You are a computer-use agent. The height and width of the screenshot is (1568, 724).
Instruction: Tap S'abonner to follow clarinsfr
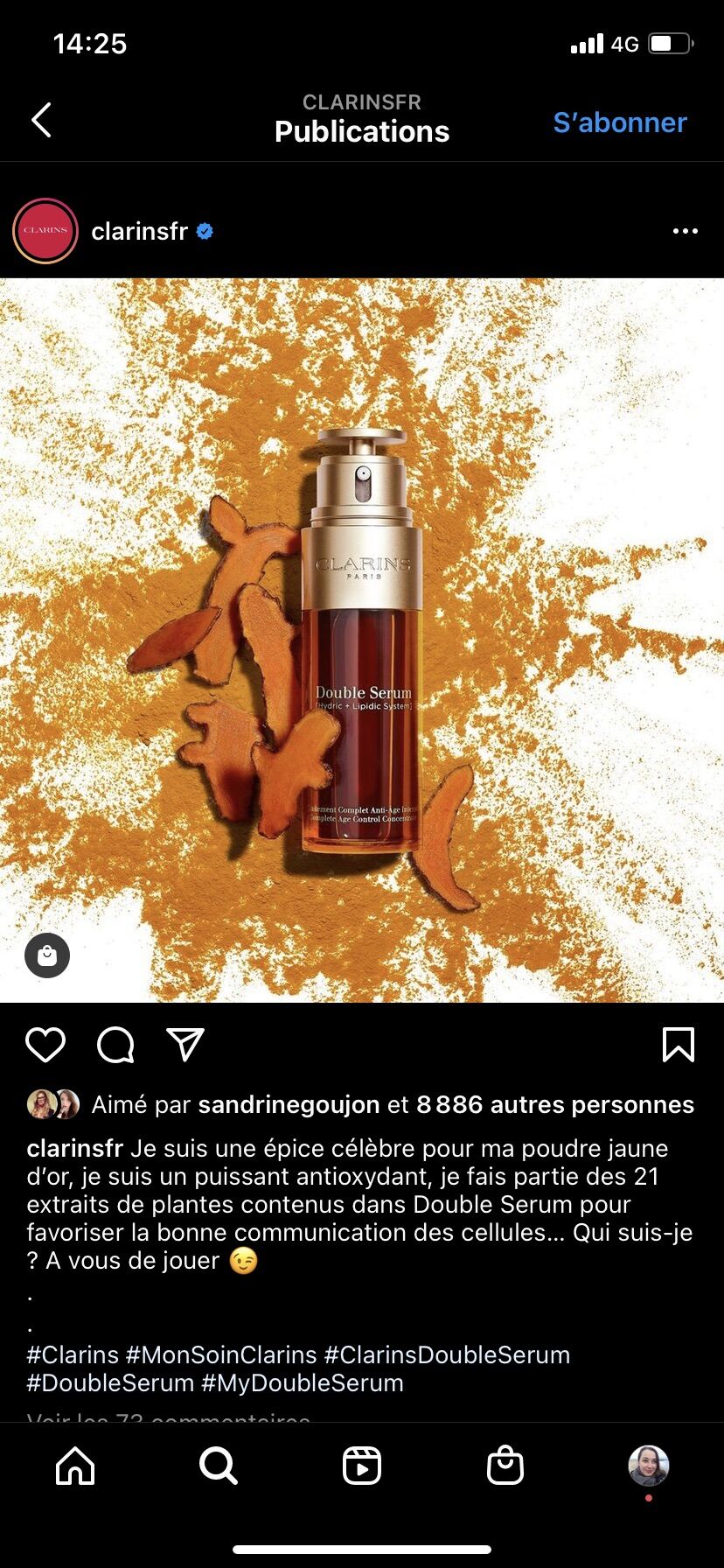[619, 122]
